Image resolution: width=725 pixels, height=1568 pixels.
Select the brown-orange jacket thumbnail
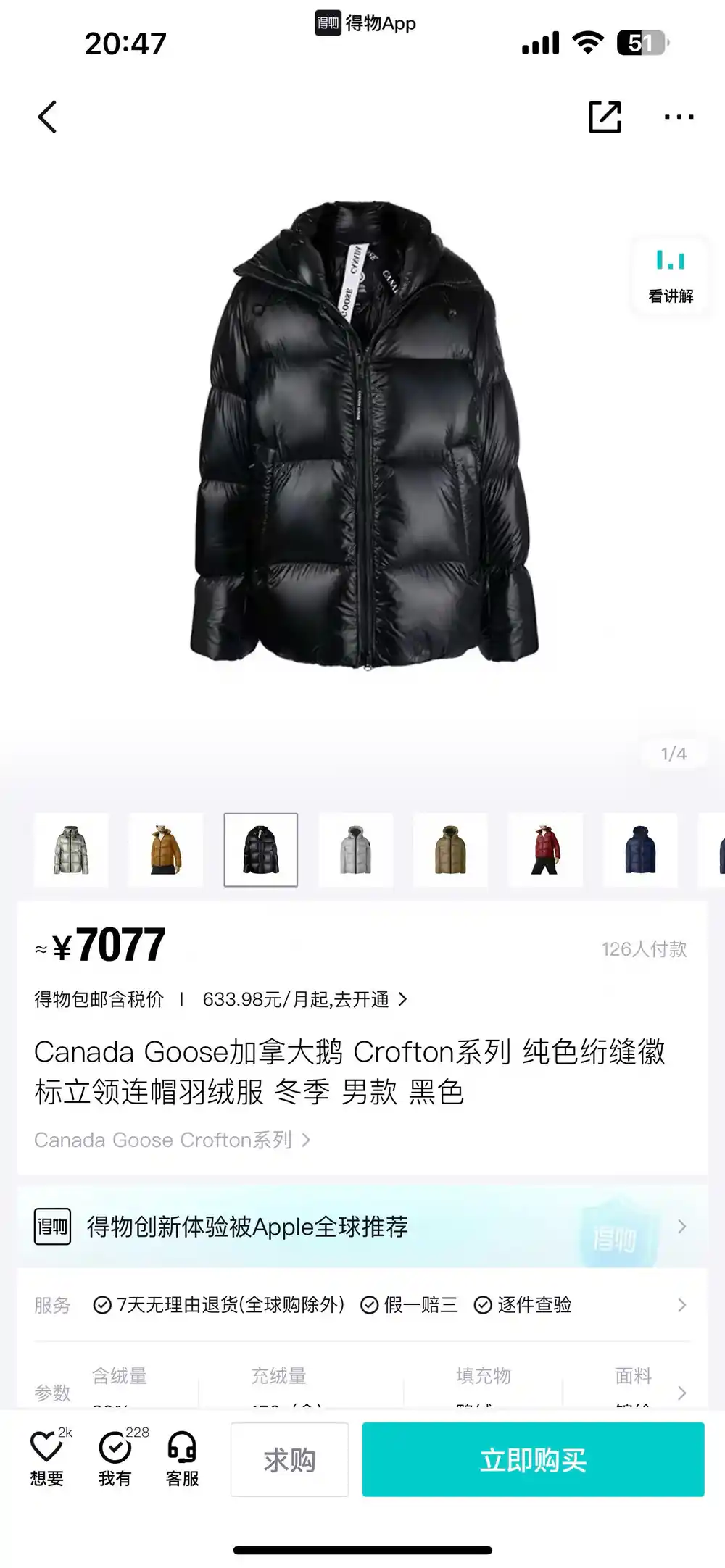click(x=166, y=850)
